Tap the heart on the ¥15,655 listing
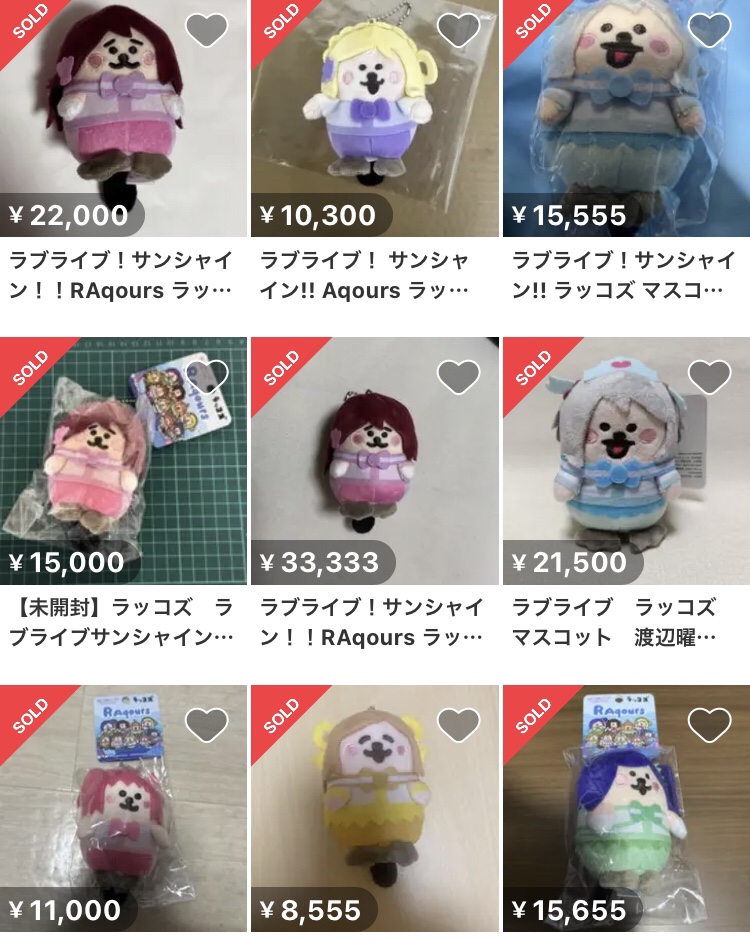 [710, 725]
